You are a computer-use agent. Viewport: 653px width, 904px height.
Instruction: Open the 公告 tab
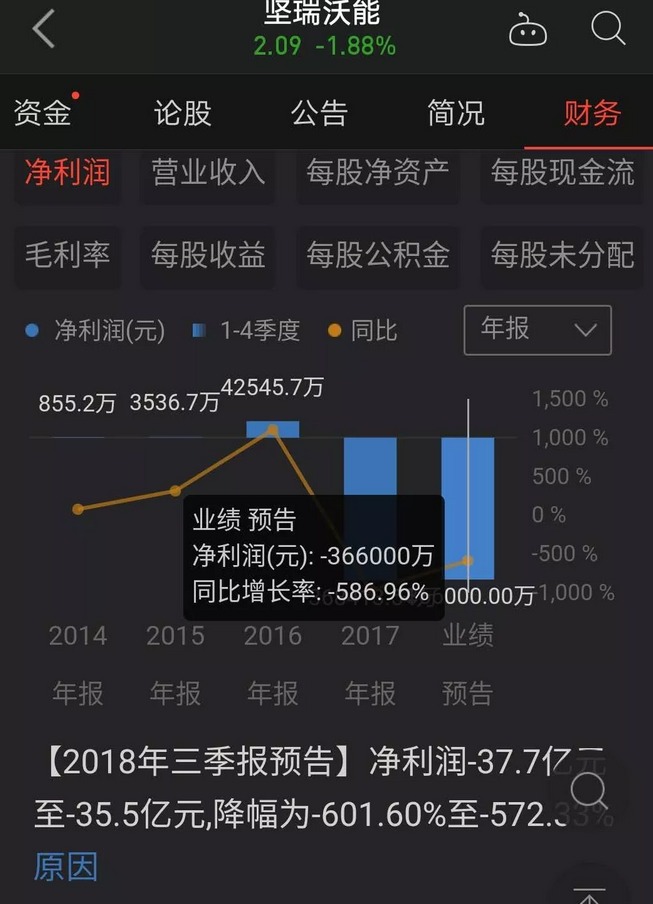pyautogui.click(x=319, y=112)
